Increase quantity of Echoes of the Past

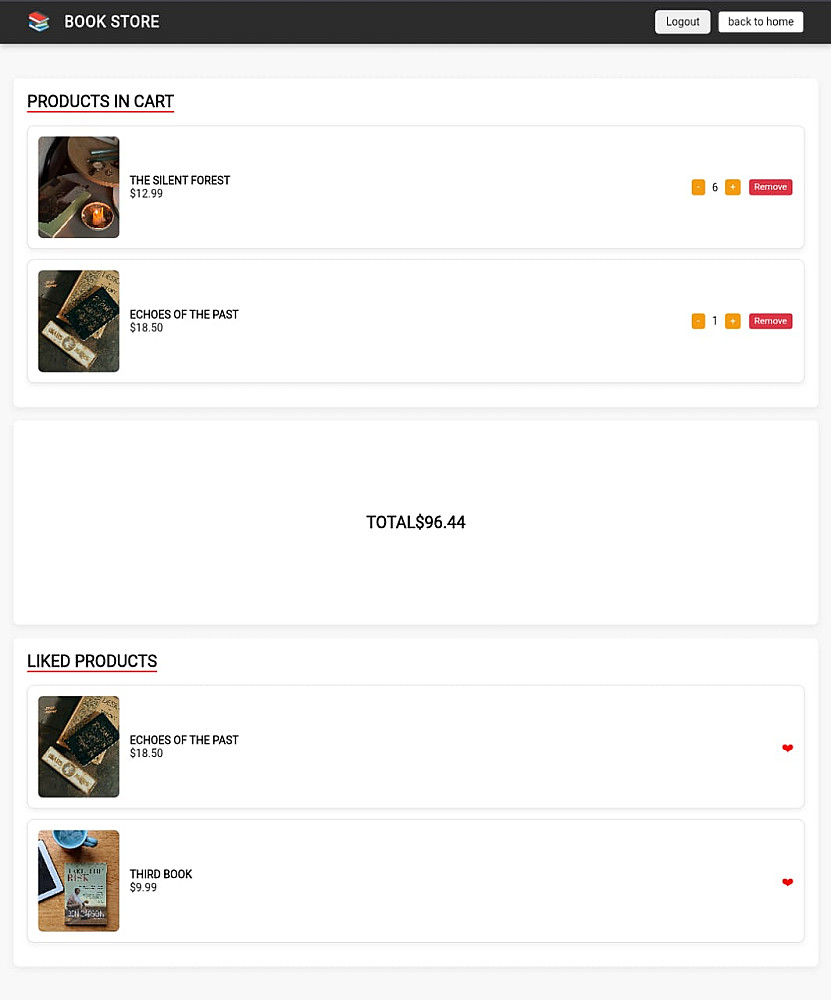732,321
